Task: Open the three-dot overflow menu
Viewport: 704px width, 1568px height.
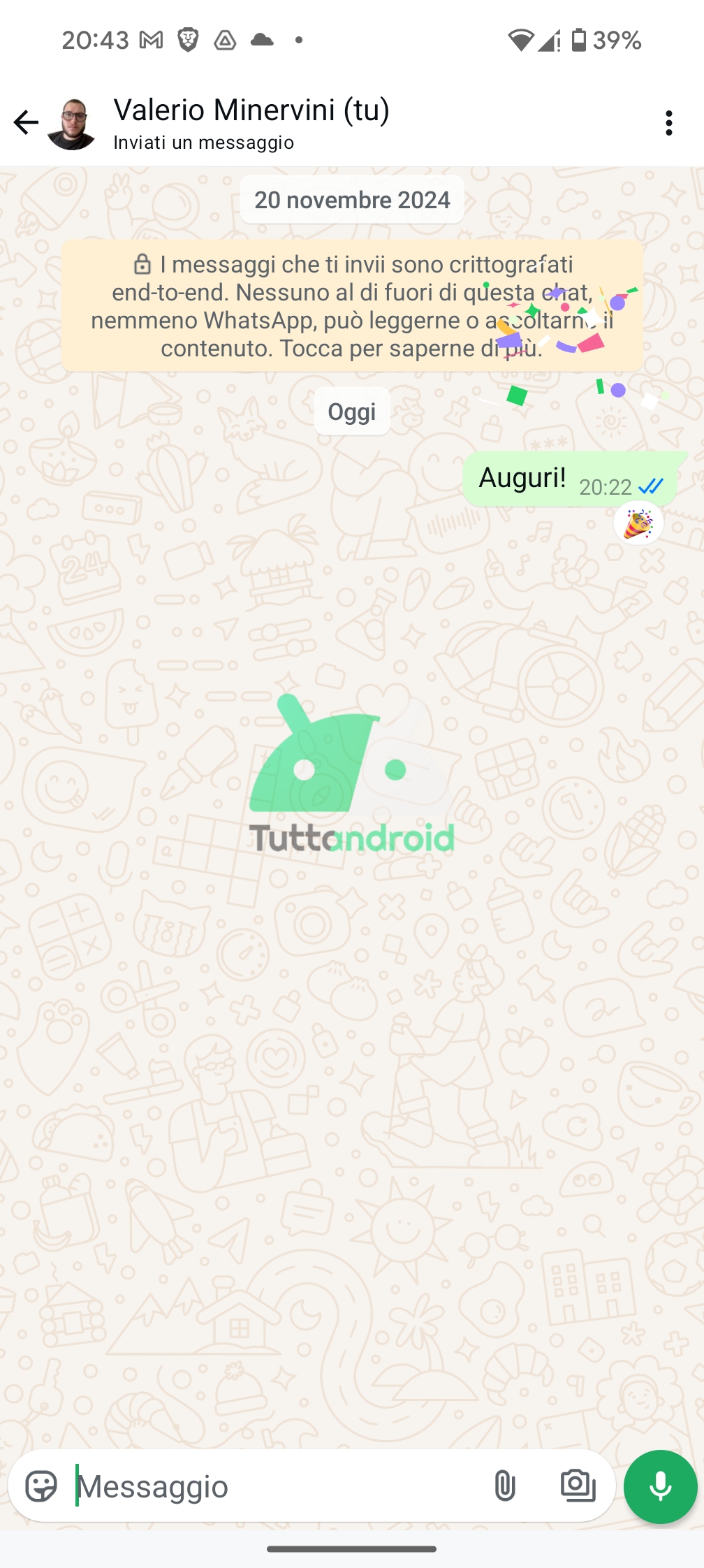Action: point(669,123)
